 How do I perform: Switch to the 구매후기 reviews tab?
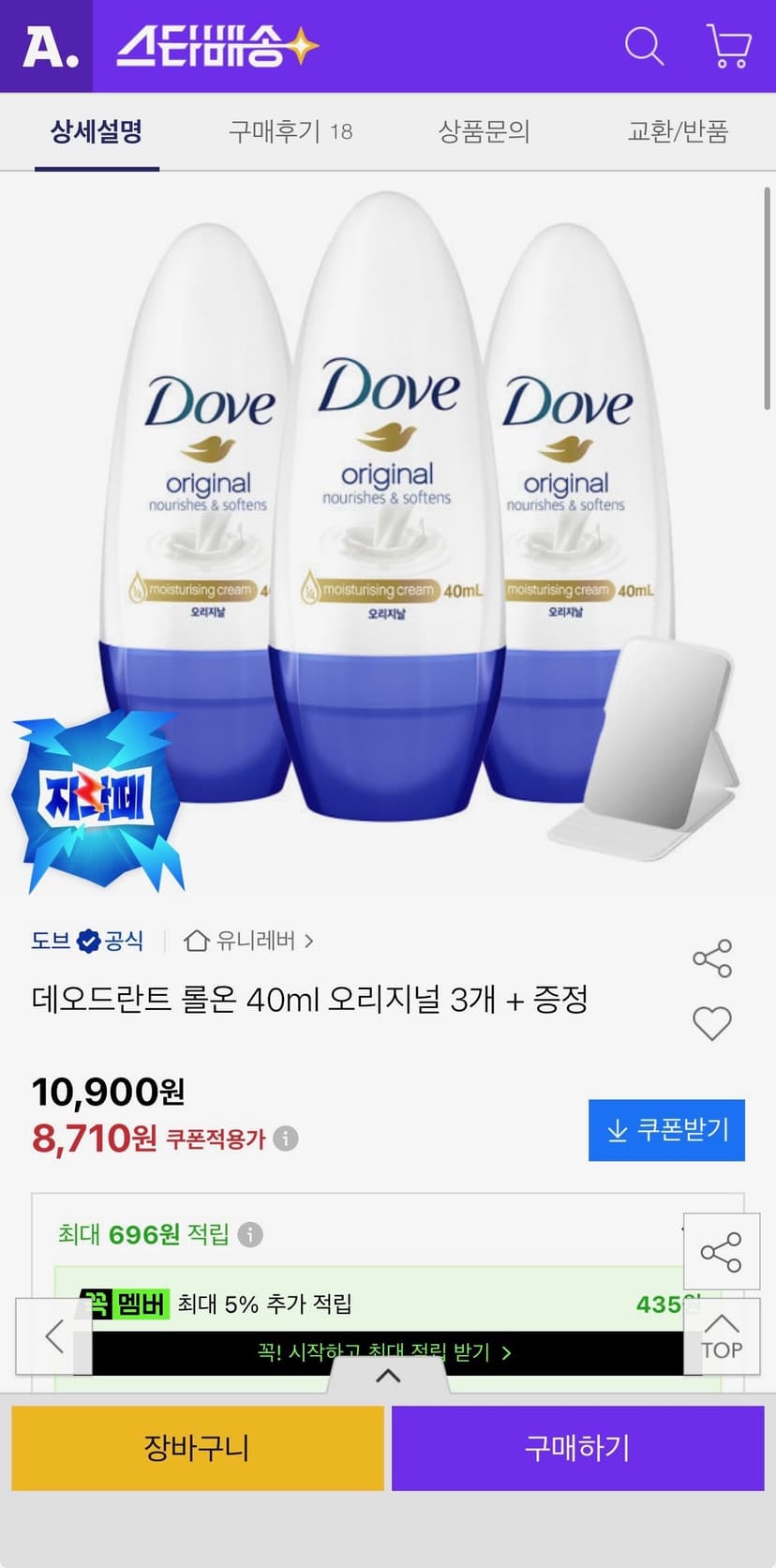[291, 131]
